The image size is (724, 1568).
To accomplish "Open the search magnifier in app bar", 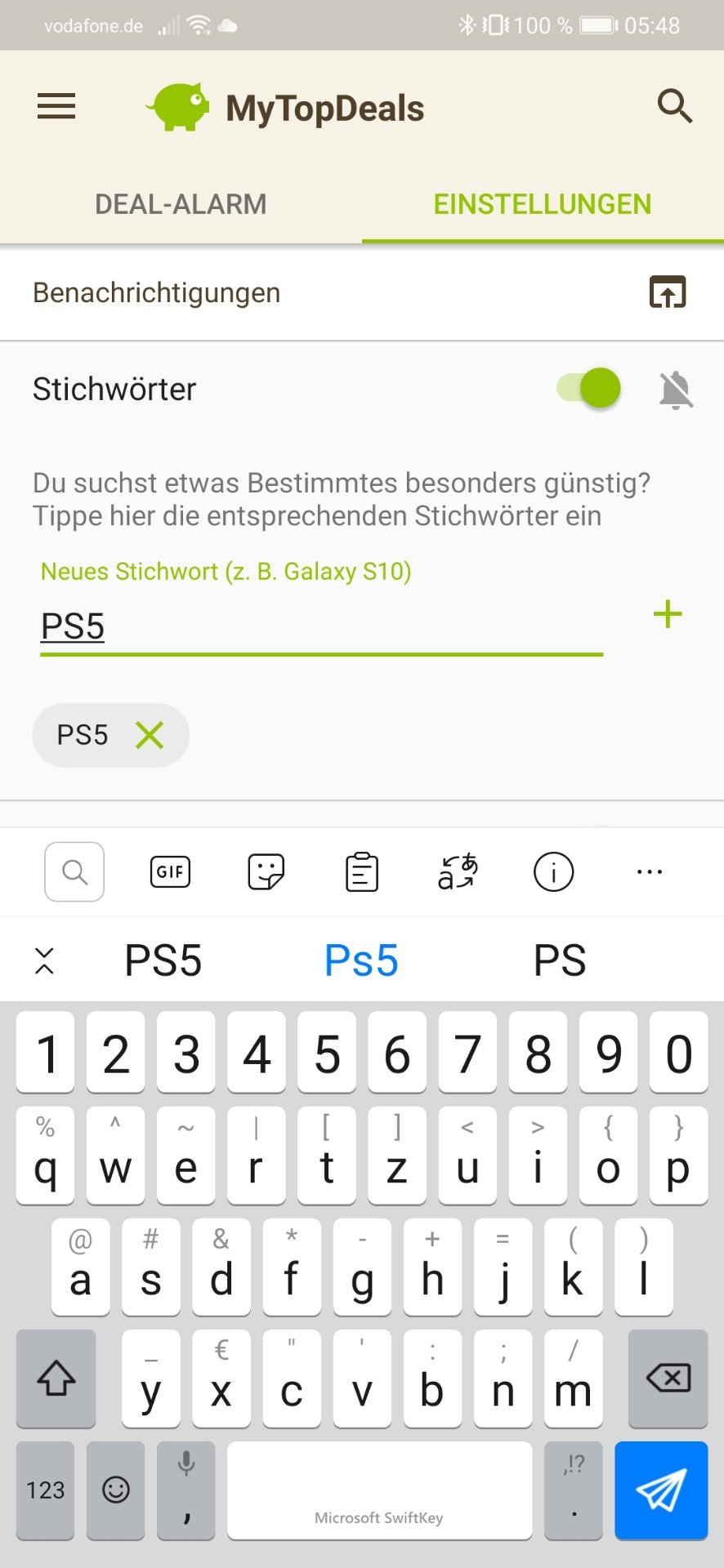I will [675, 107].
